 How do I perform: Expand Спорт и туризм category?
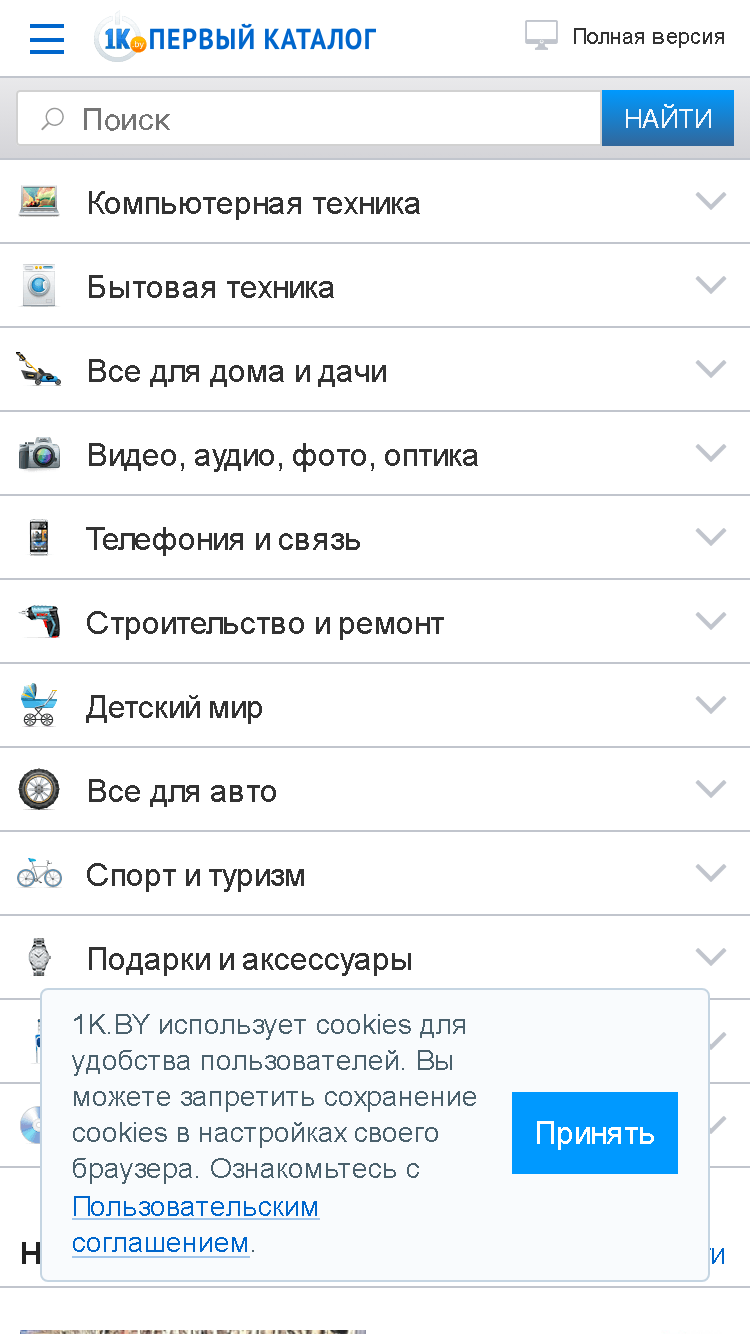(375, 874)
